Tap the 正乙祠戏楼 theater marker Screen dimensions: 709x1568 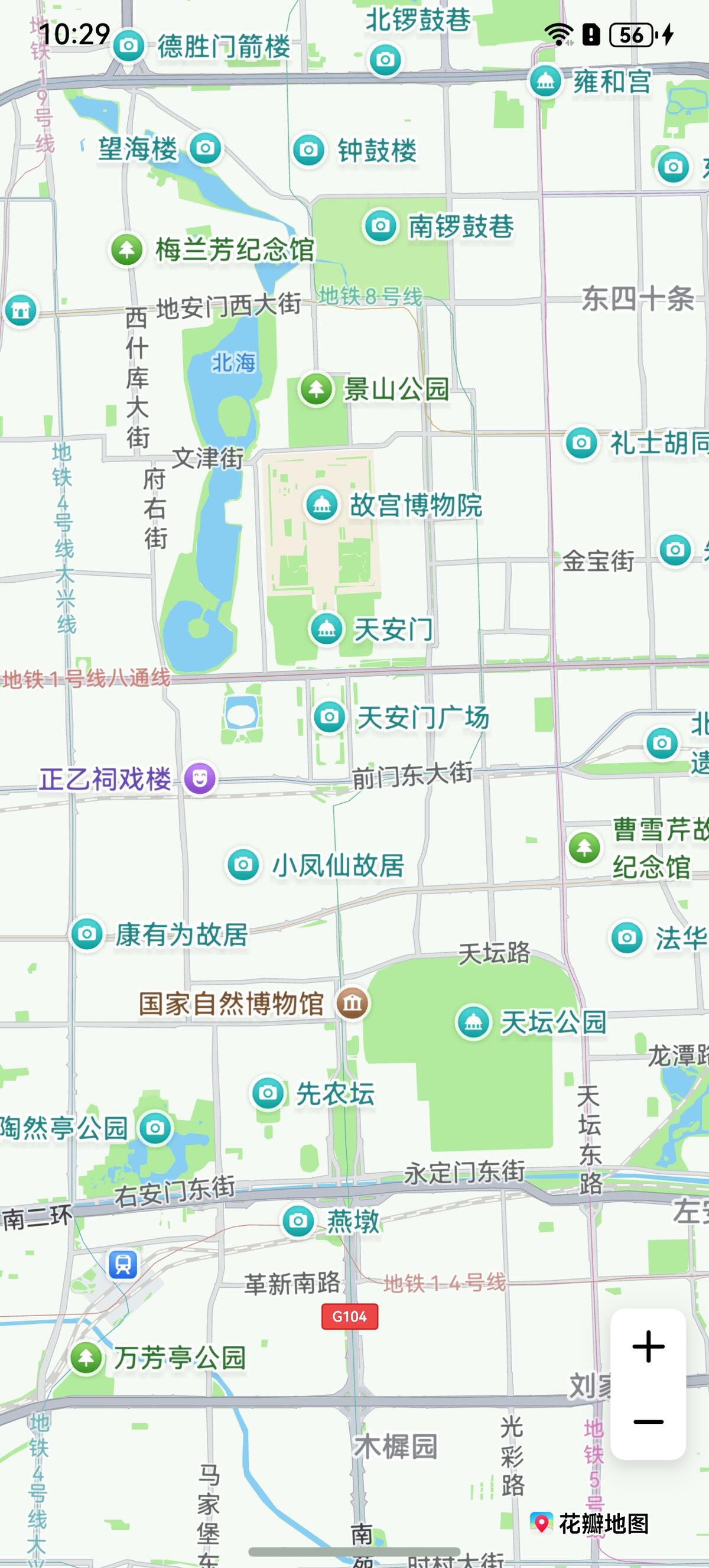(x=200, y=778)
